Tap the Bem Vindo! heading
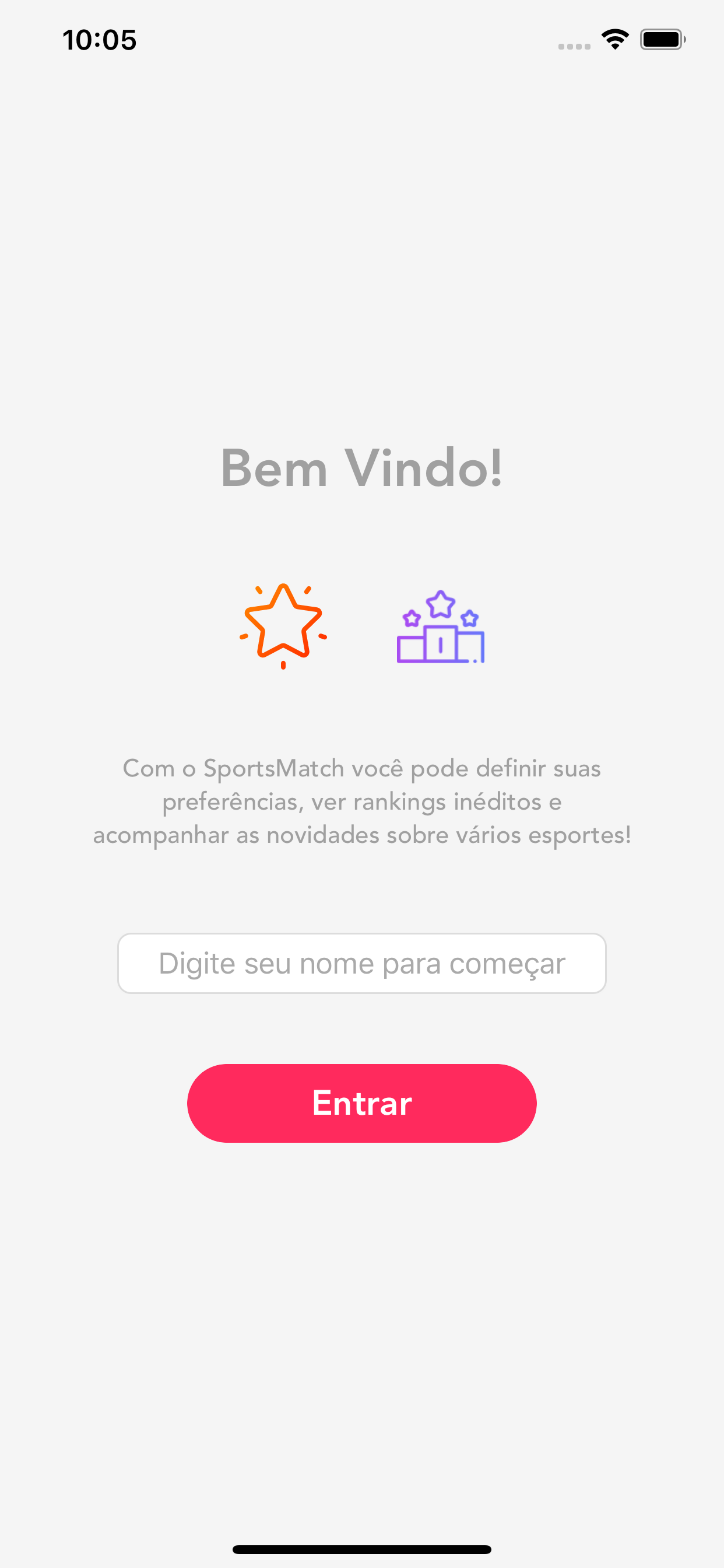 coord(361,468)
